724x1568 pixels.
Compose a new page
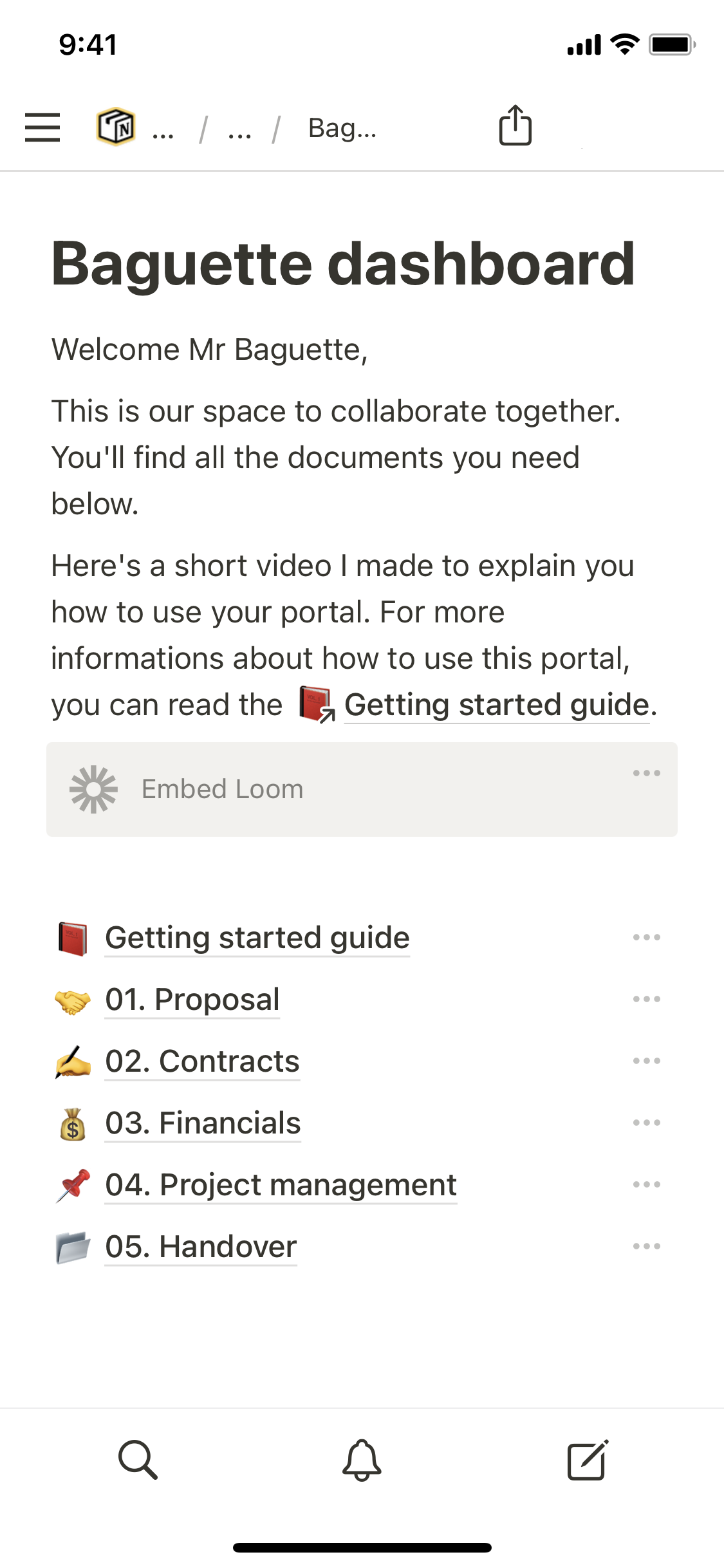[587, 1460]
